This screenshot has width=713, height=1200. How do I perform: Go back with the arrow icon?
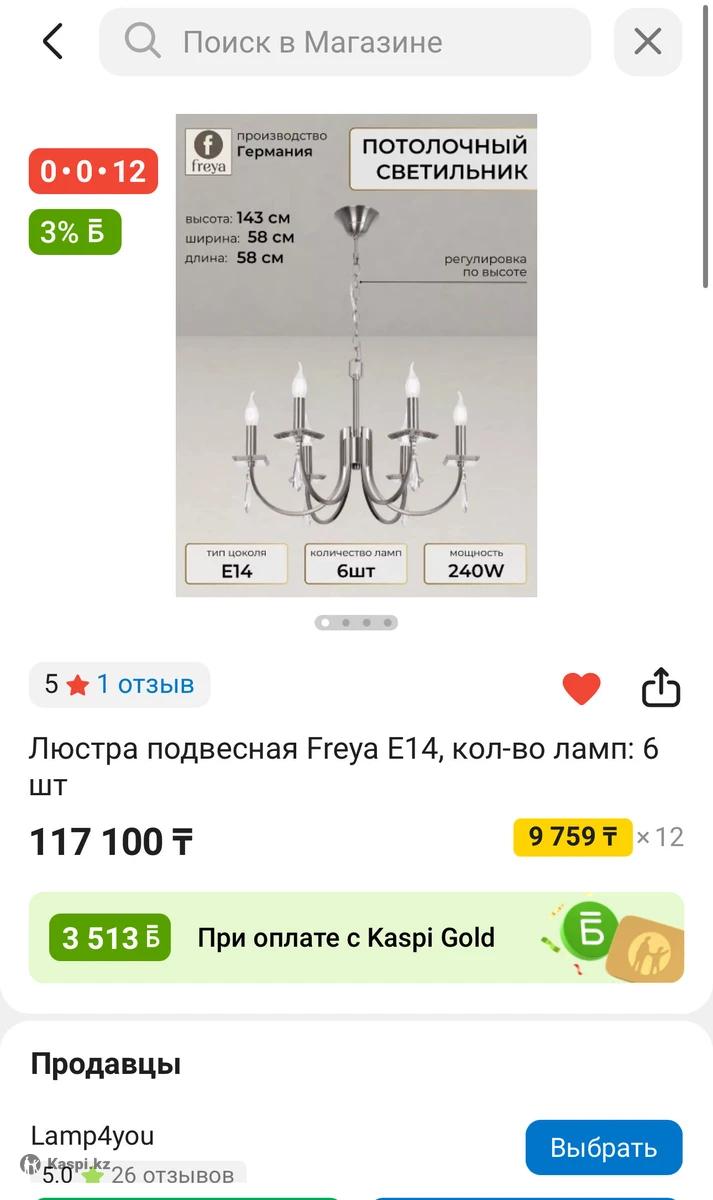53,42
